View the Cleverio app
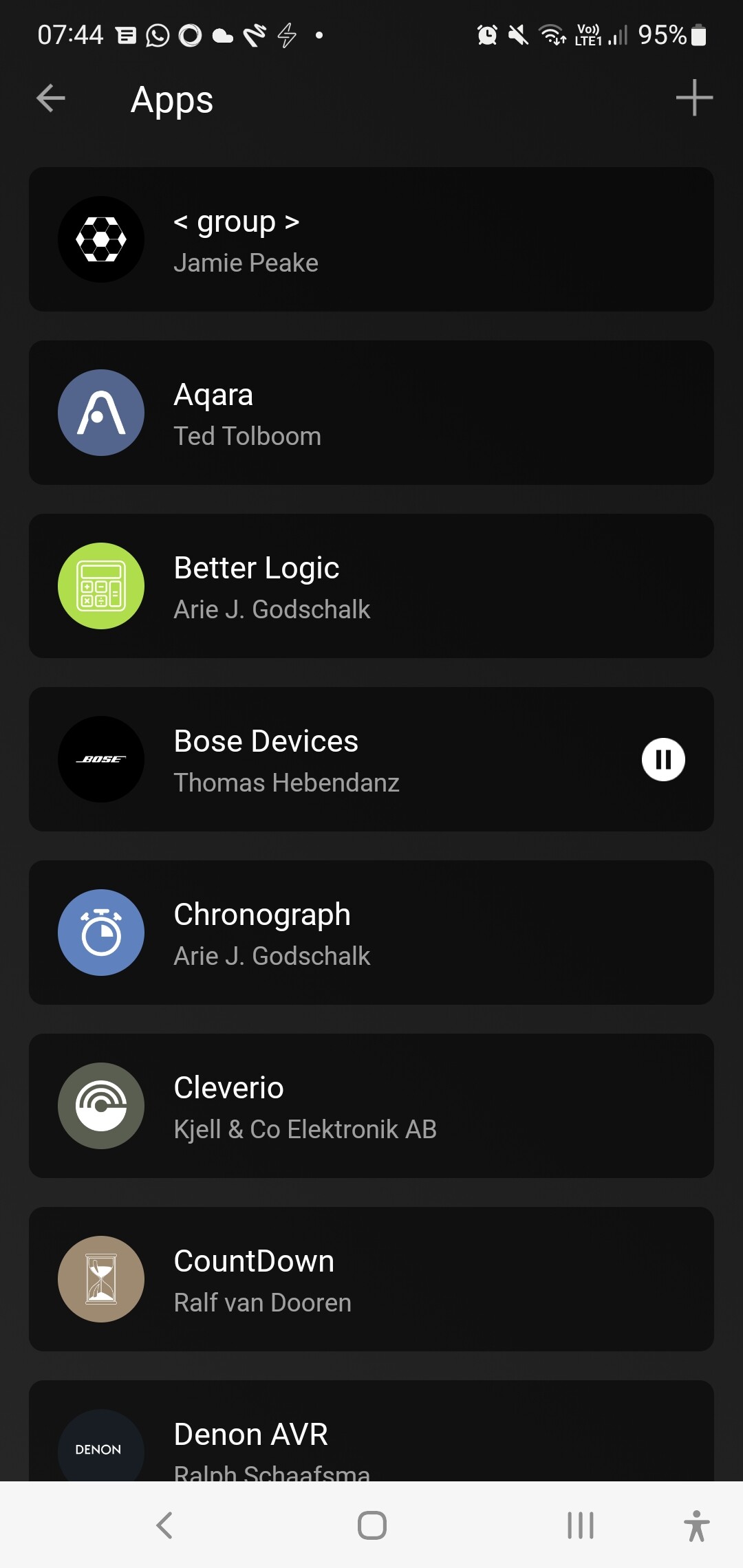This screenshot has width=743, height=1568. [x=371, y=1106]
